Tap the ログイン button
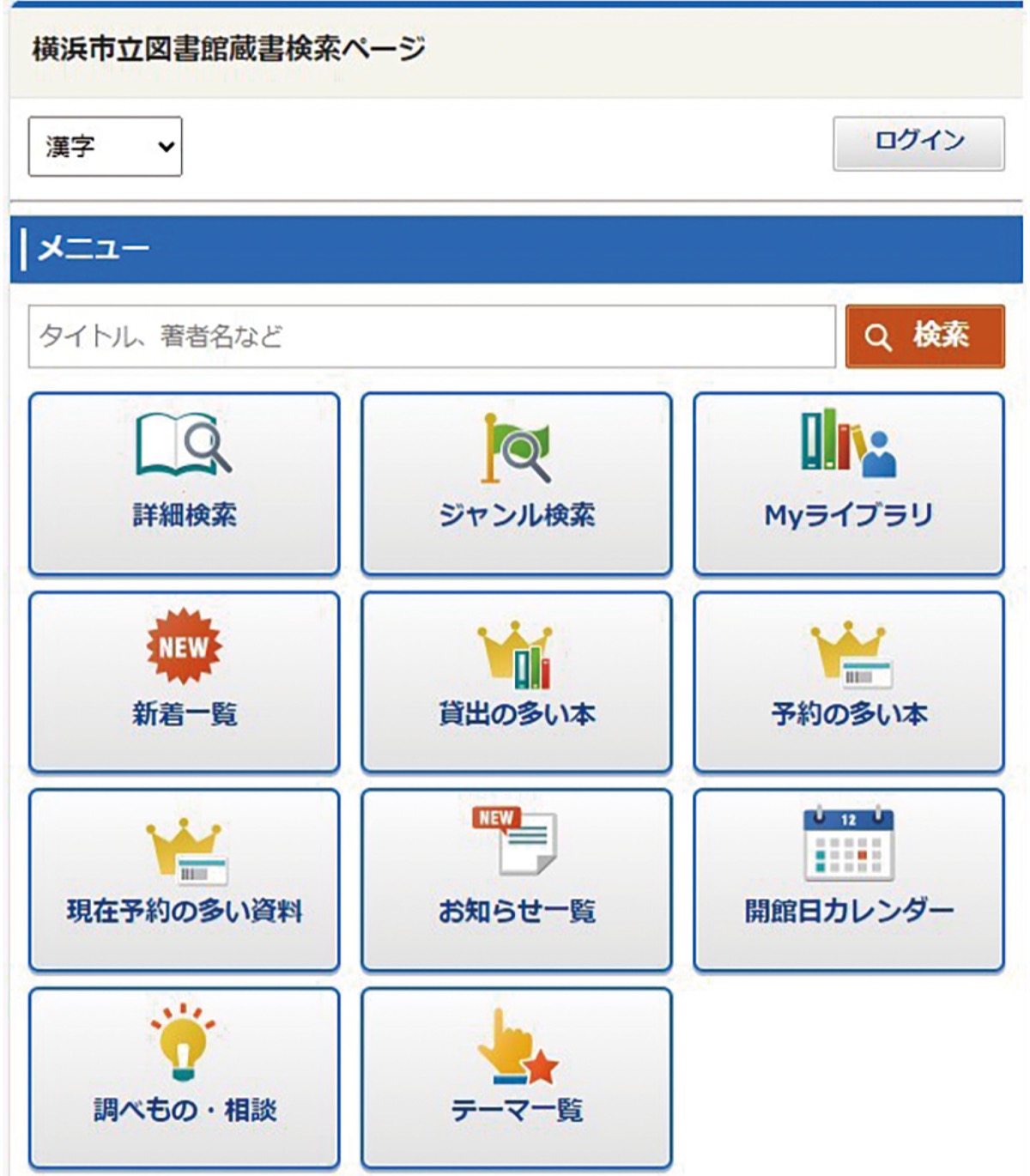 918,142
